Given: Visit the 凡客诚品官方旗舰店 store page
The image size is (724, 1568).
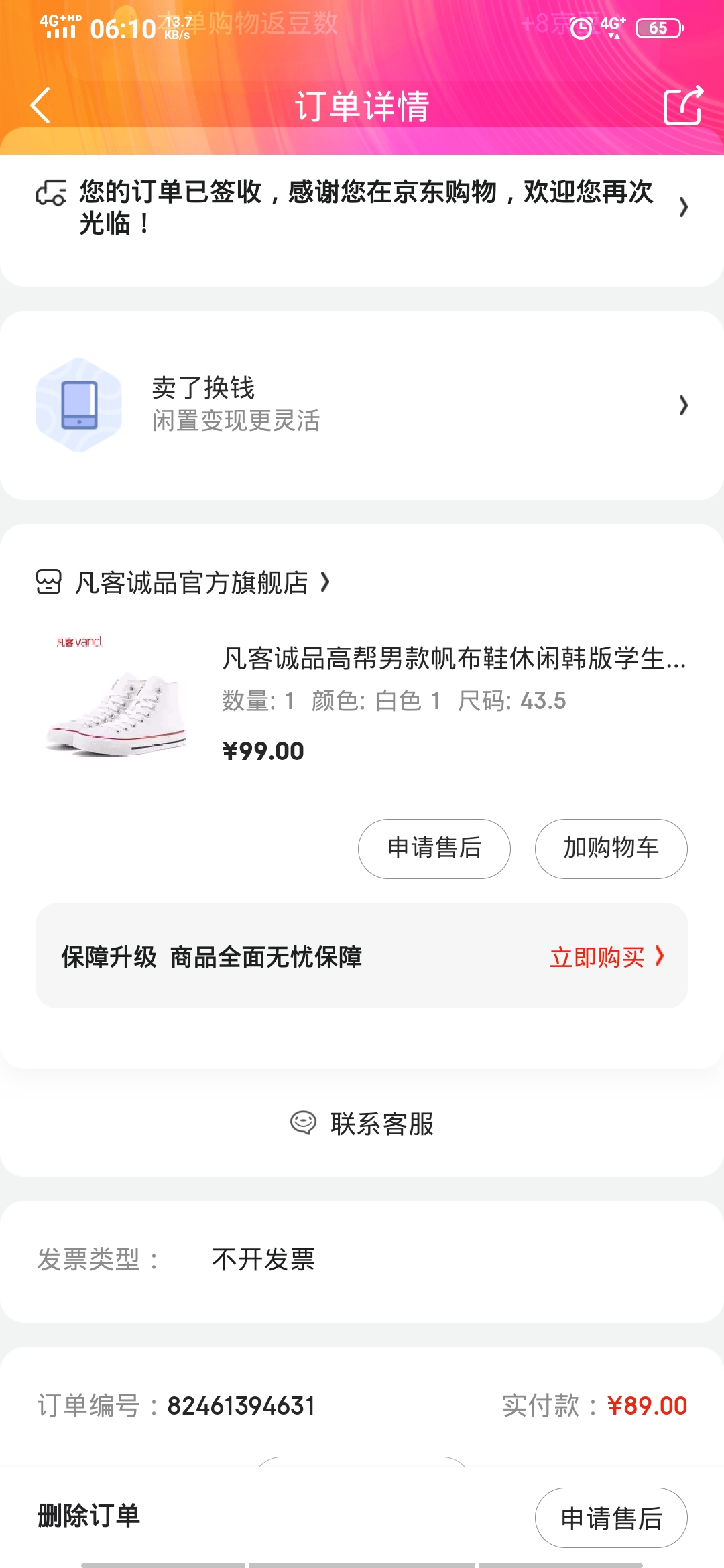Looking at the screenshot, I should (x=192, y=582).
